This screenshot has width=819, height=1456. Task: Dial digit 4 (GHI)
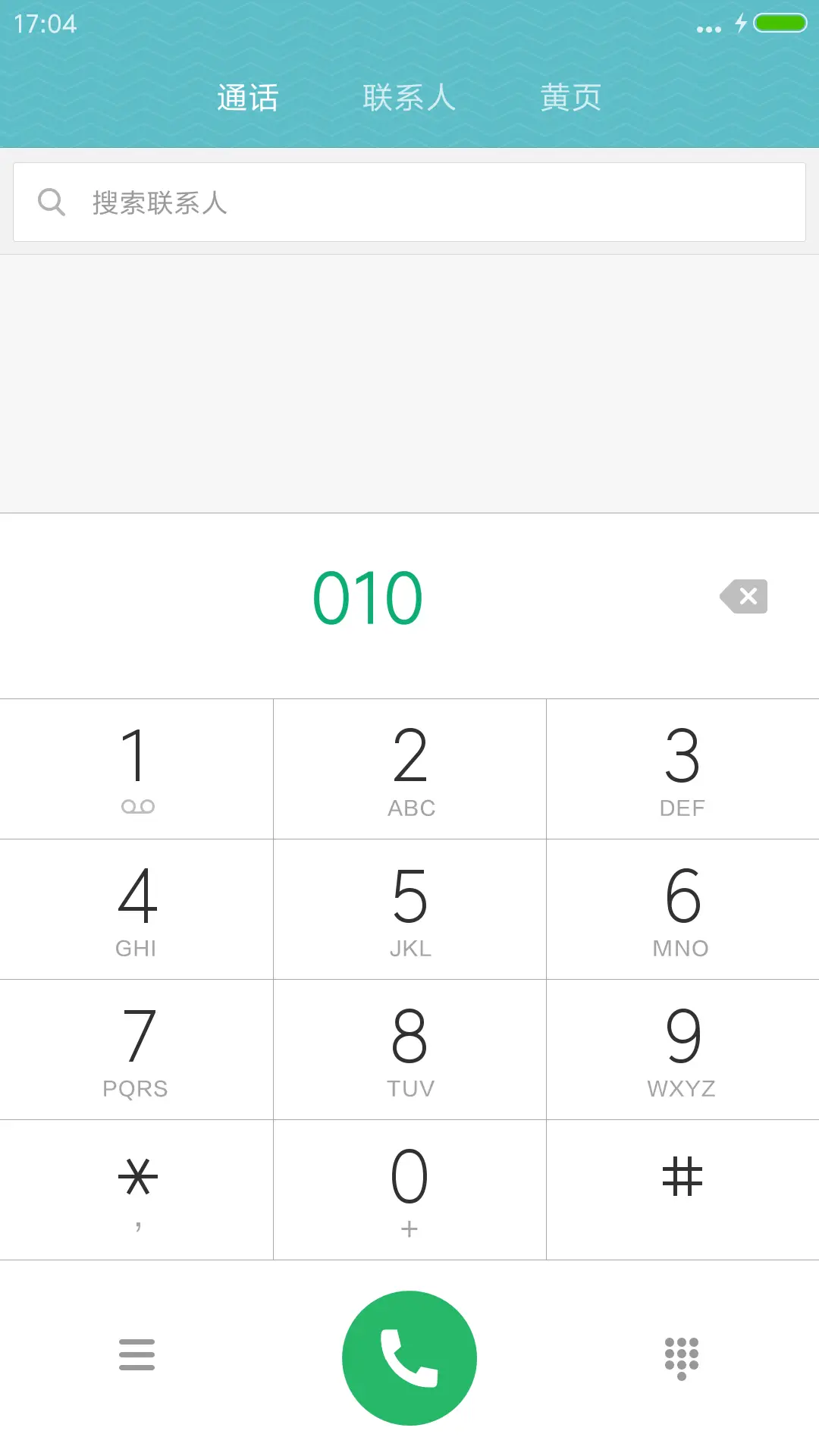(x=136, y=909)
